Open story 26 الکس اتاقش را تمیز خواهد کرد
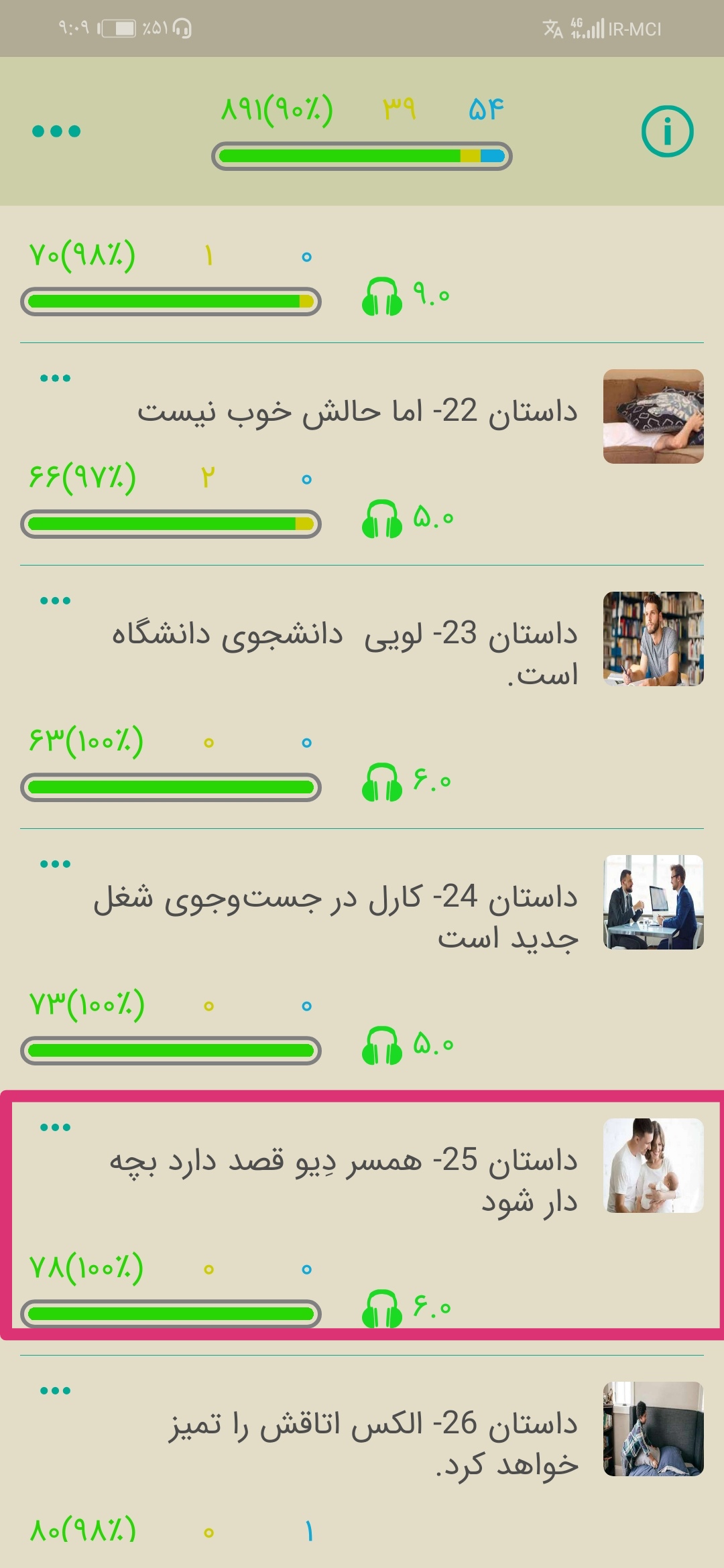The image size is (724, 1568). 373,1443
